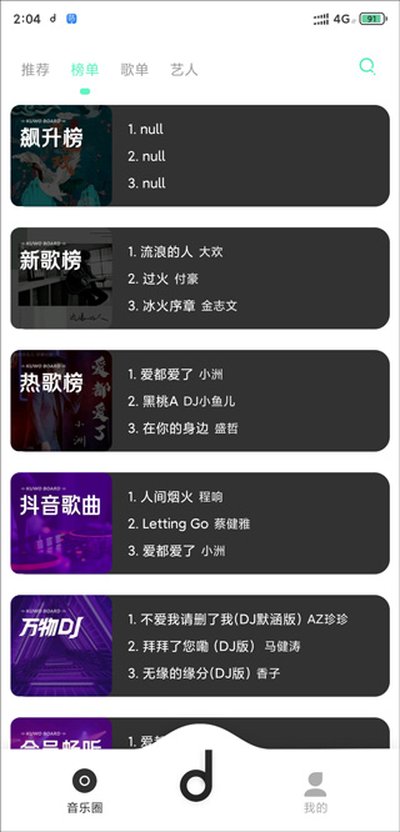The image size is (400, 832).
Task: Tap the 音乐圈 bottom navigation item
Action: coord(85,791)
